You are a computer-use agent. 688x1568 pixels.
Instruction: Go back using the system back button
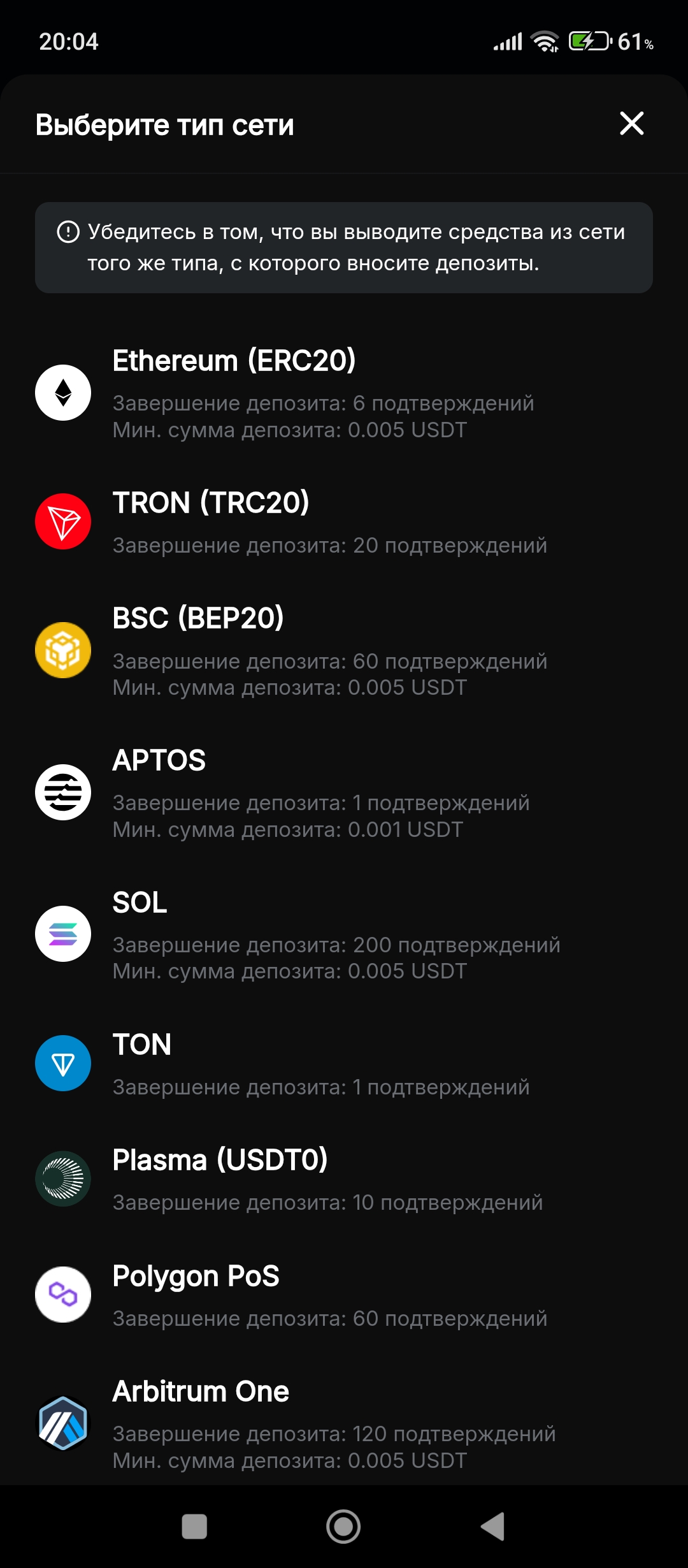click(492, 1526)
